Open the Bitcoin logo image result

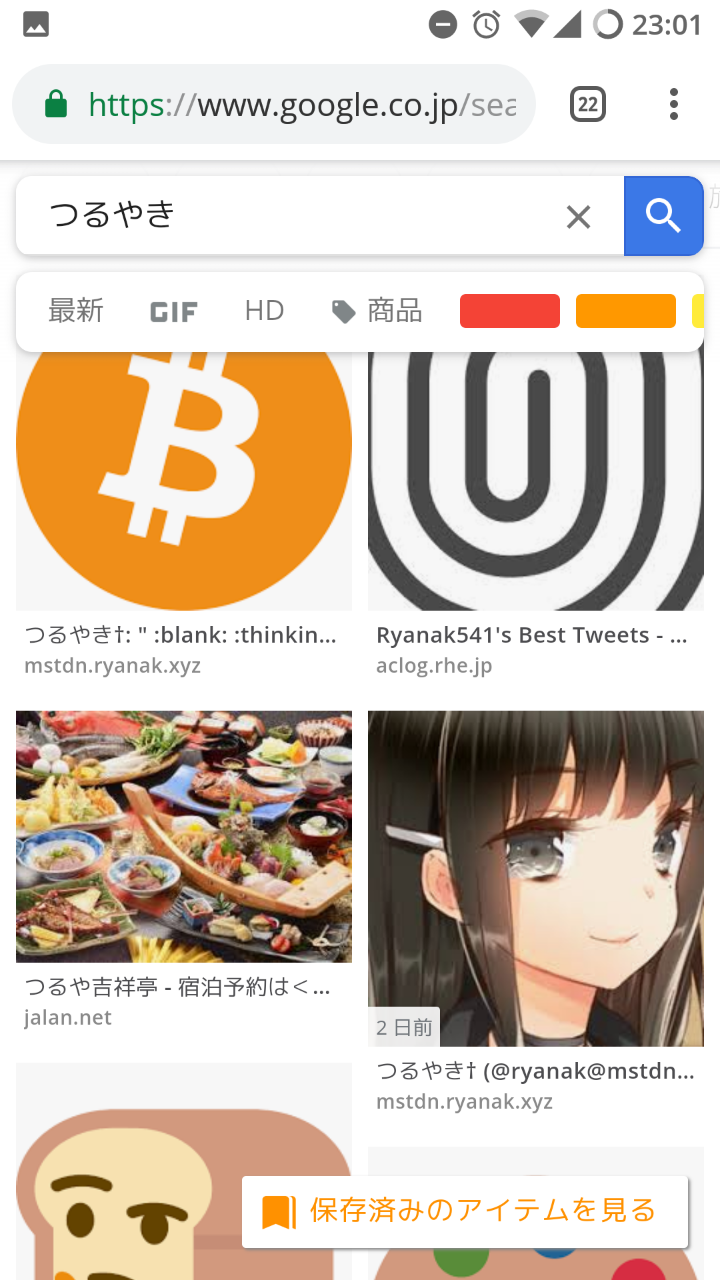tap(184, 480)
